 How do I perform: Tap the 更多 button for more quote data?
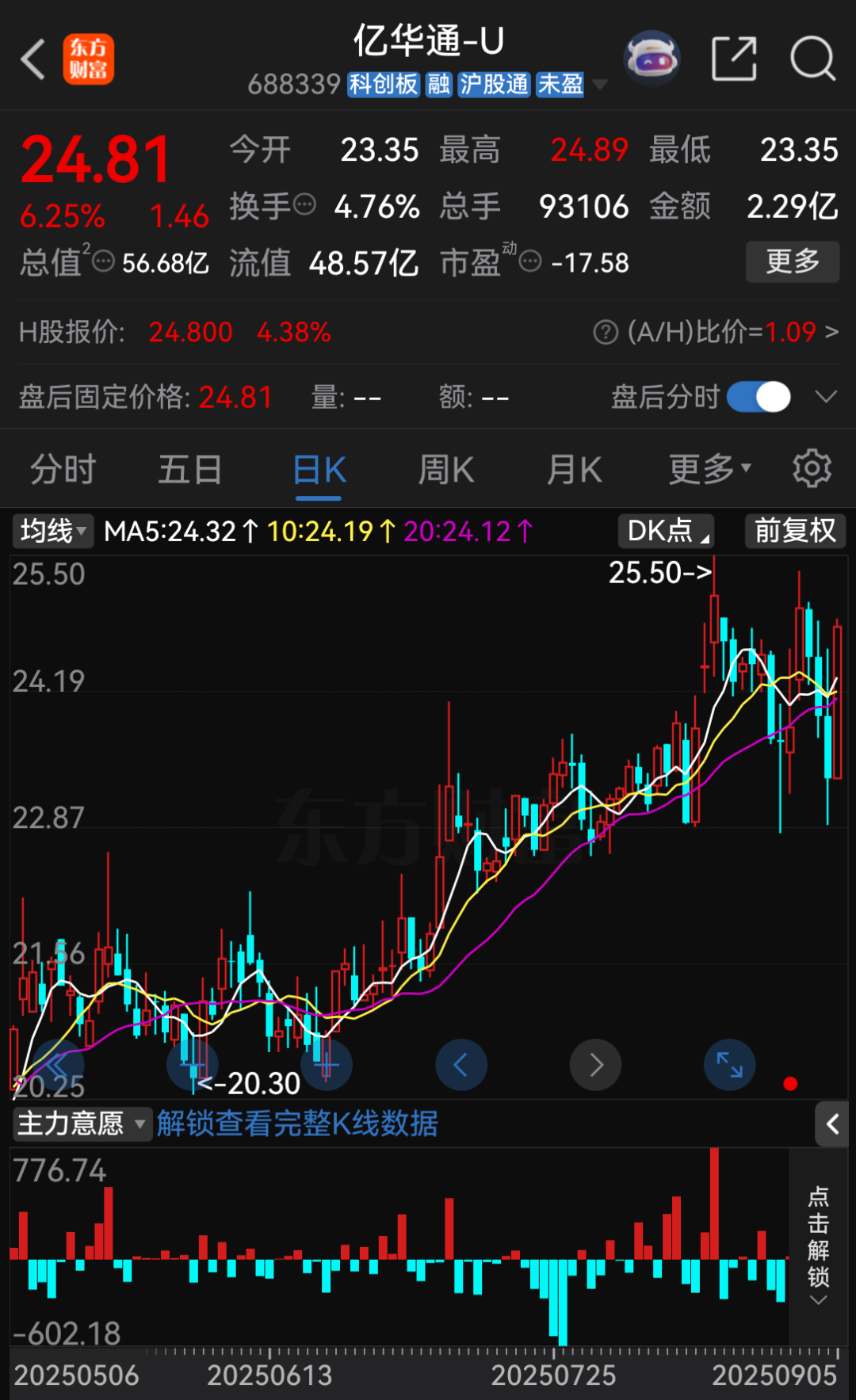tap(792, 261)
